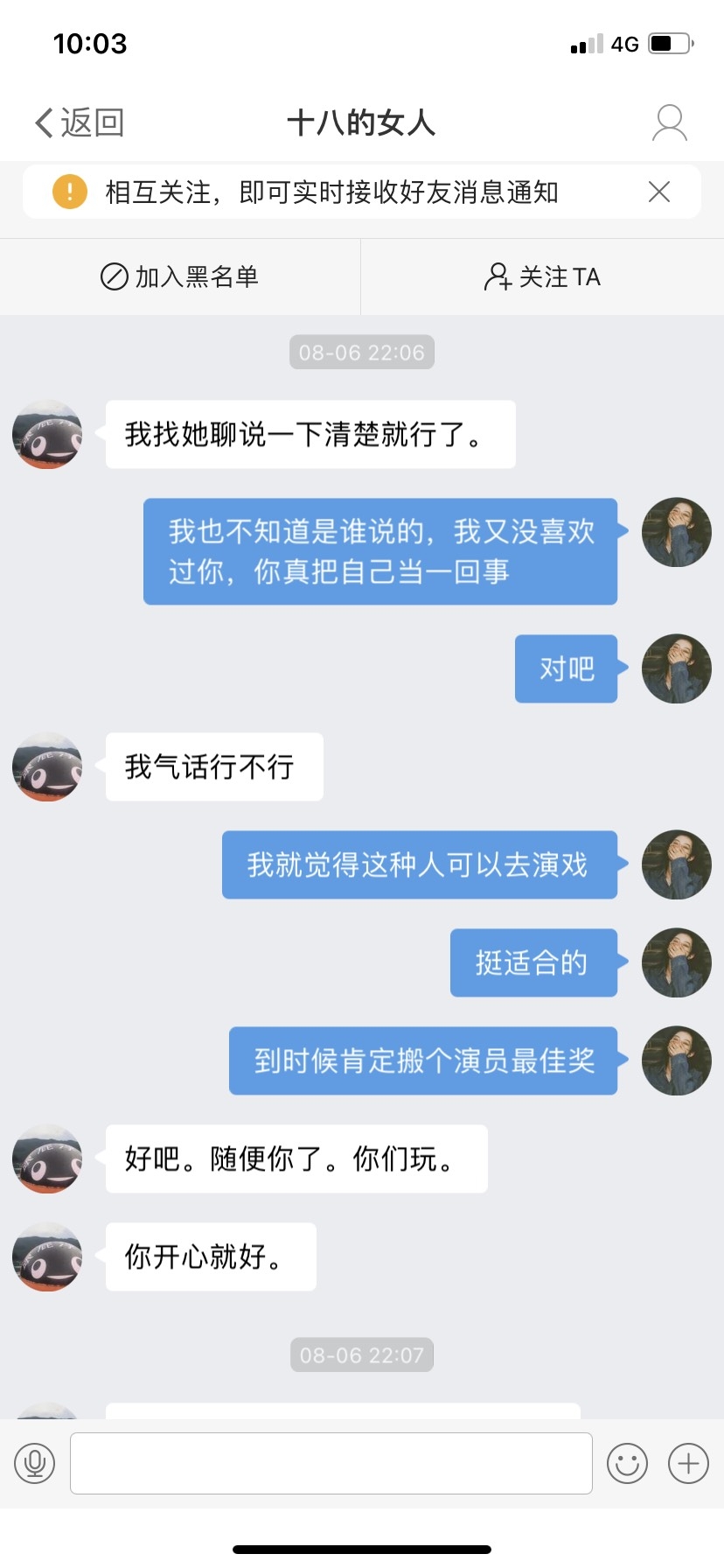Dismiss the 相互关注 notification banner

tap(659, 192)
